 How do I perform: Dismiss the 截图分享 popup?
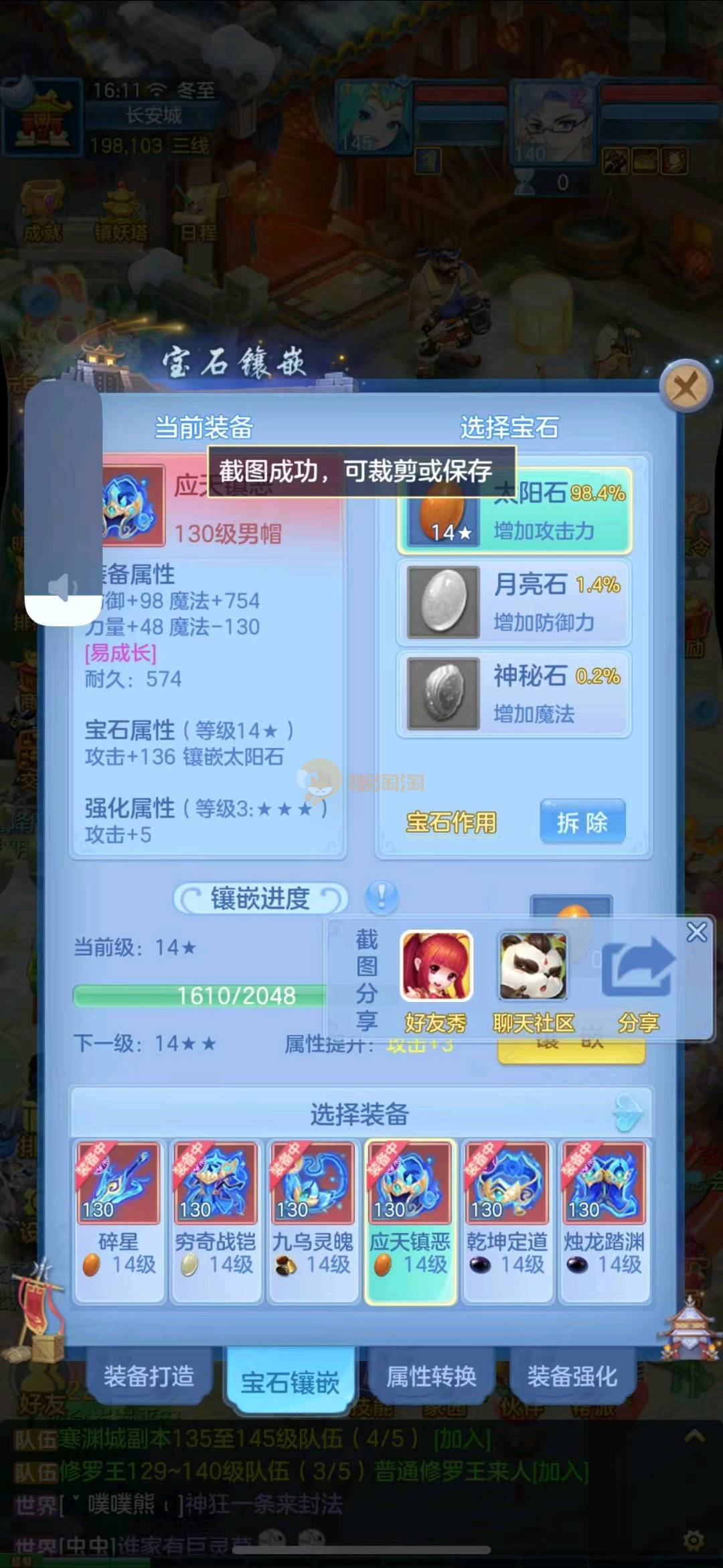coord(696,932)
